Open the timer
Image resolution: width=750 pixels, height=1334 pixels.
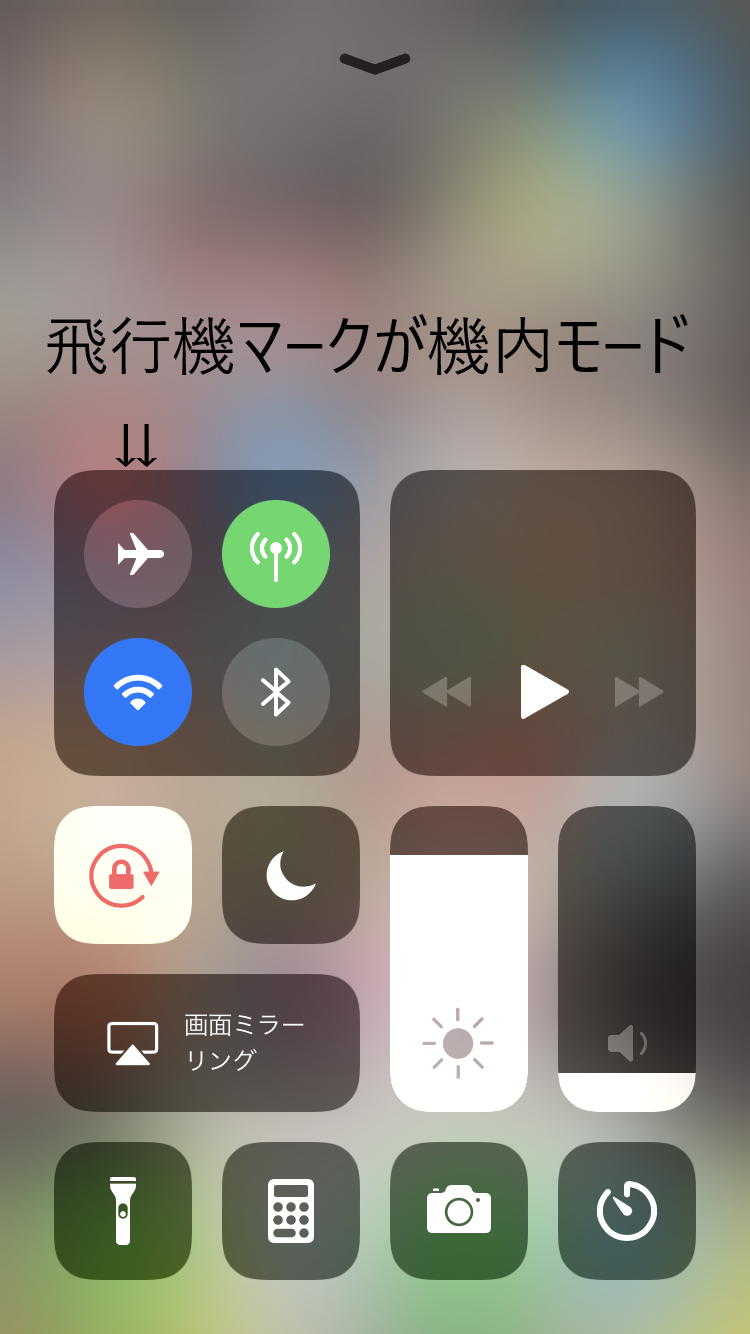[x=627, y=1211]
